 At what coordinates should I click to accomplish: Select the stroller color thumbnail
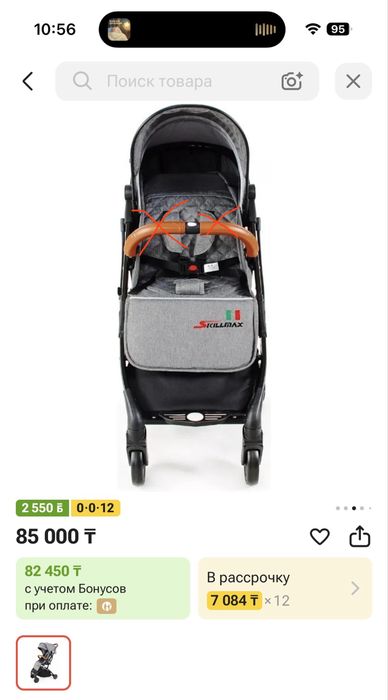(x=43, y=663)
